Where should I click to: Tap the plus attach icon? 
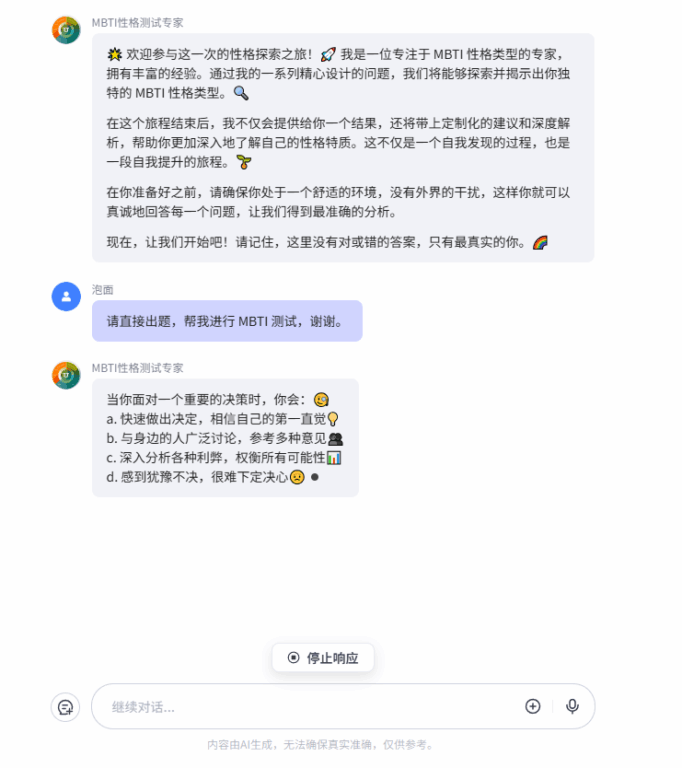click(533, 706)
